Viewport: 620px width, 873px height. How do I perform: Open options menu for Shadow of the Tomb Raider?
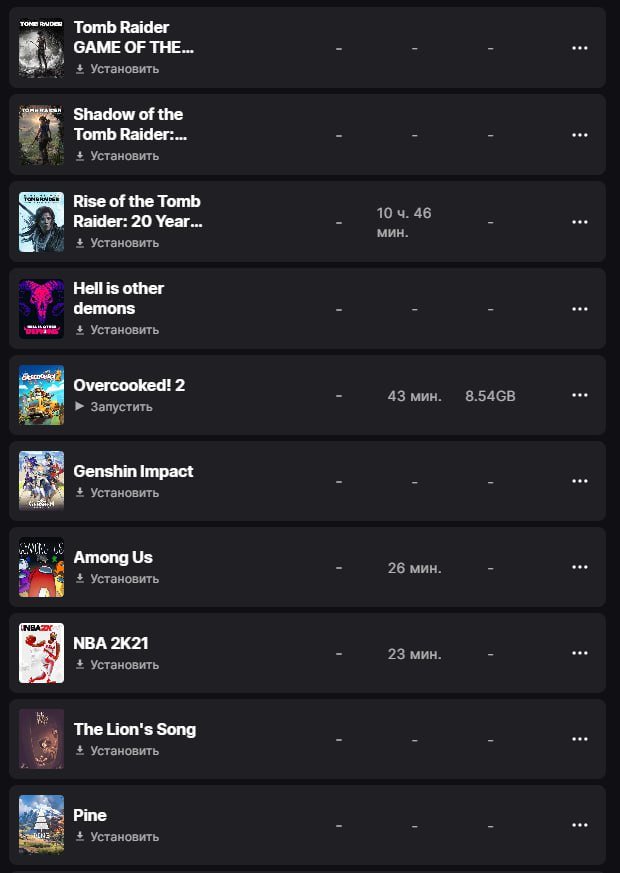tap(580, 135)
